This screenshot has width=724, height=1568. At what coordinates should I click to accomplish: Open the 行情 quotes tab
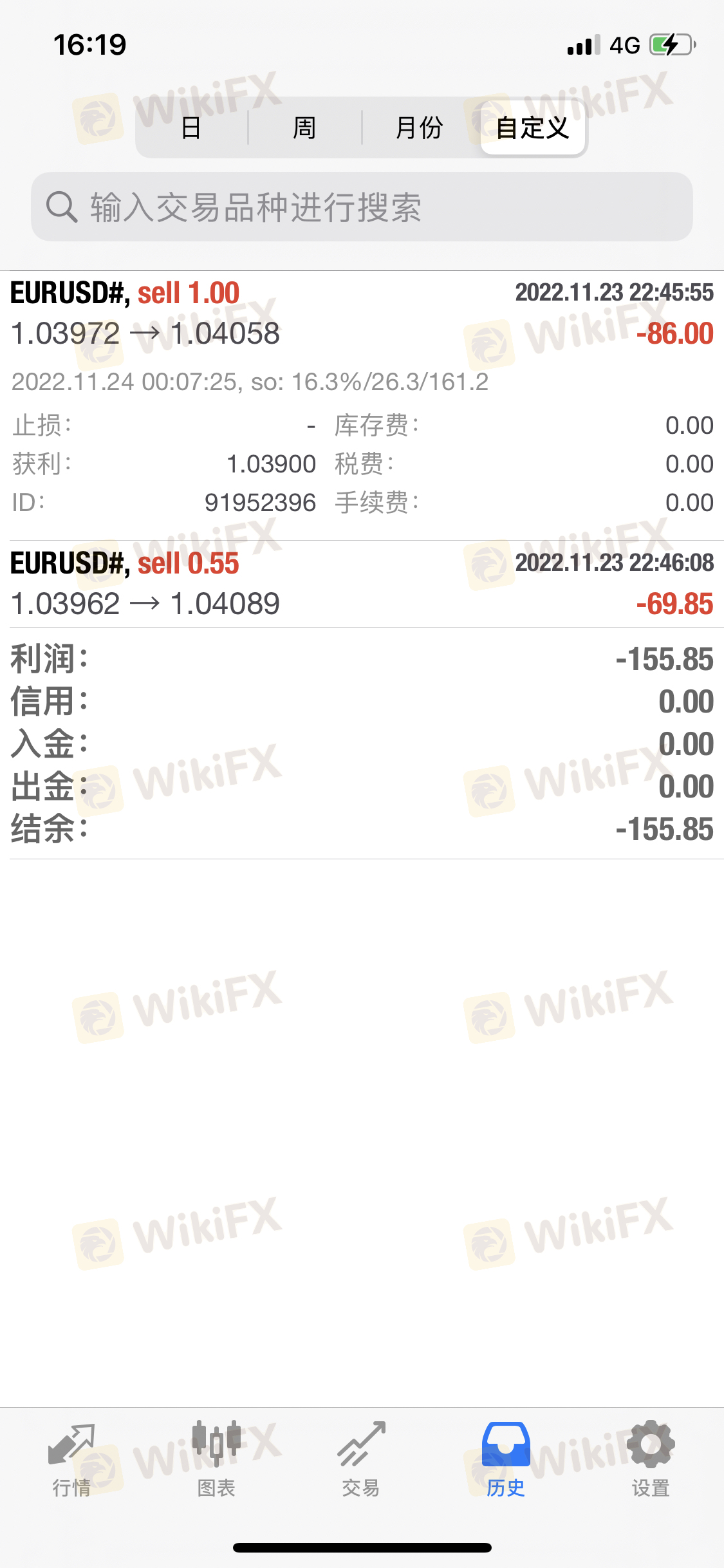click(71, 1460)
